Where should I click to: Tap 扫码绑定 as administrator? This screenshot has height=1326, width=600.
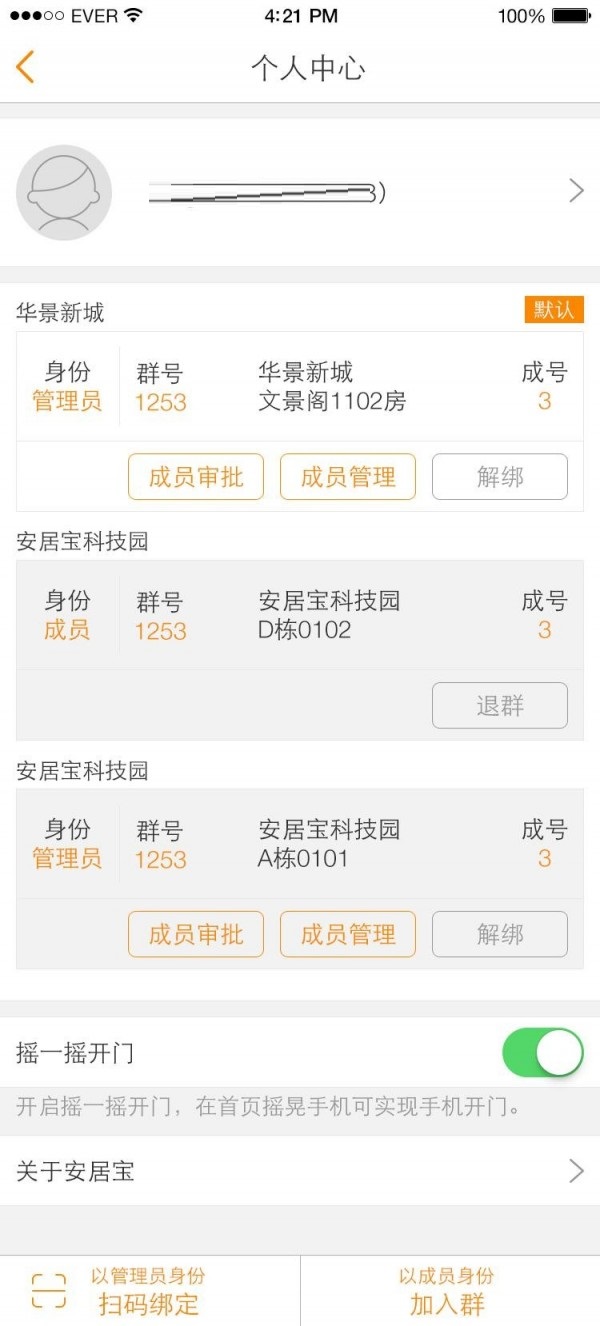[149, 1291]
